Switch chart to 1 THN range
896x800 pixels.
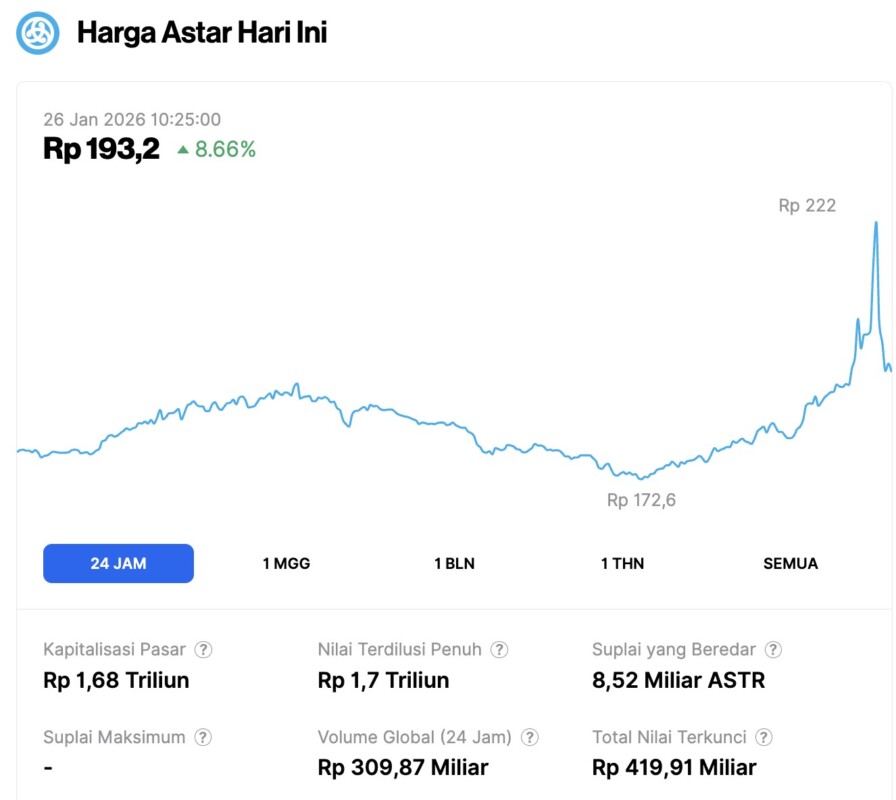point(622,563)
